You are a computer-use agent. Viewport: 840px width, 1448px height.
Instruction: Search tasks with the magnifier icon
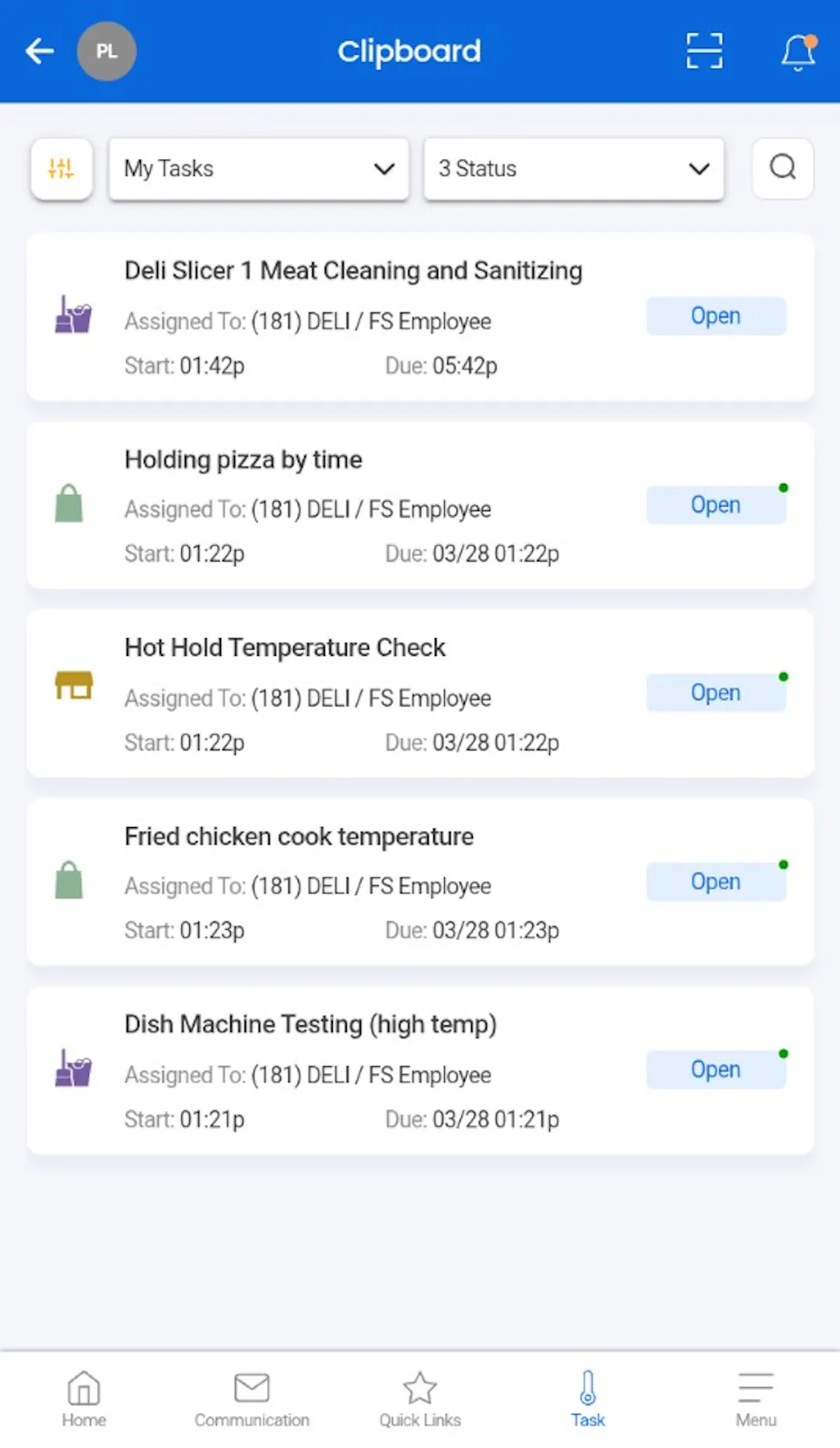coord(782,168)
